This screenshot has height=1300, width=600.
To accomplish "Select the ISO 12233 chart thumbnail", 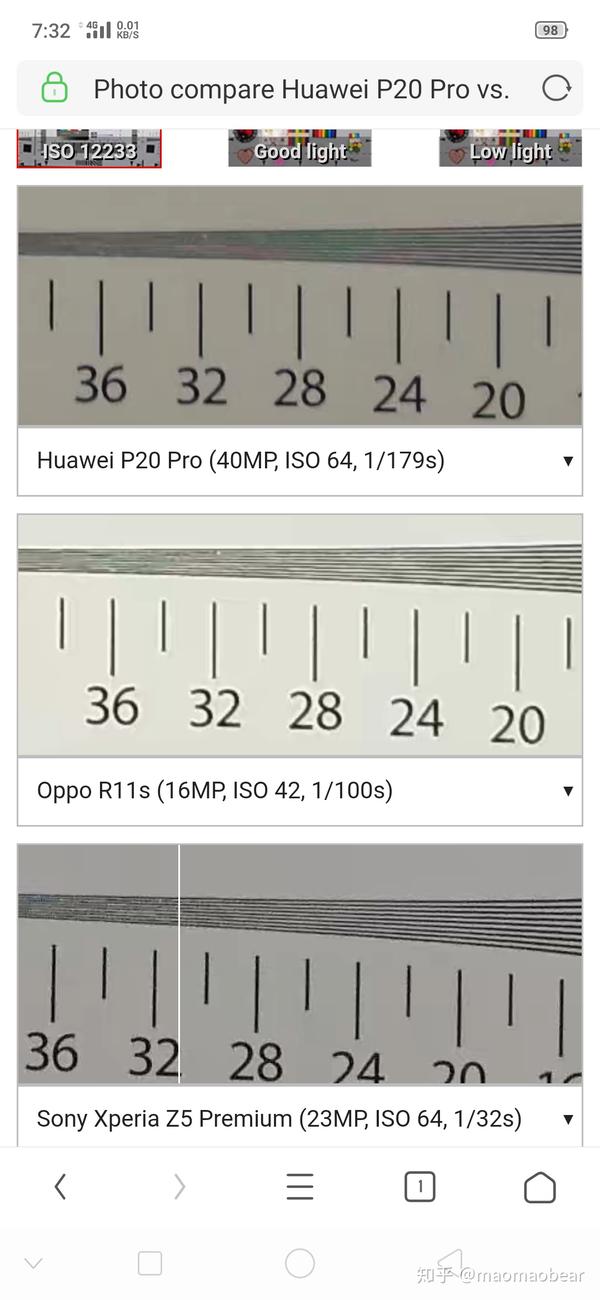I will click(x=89, y=149).
